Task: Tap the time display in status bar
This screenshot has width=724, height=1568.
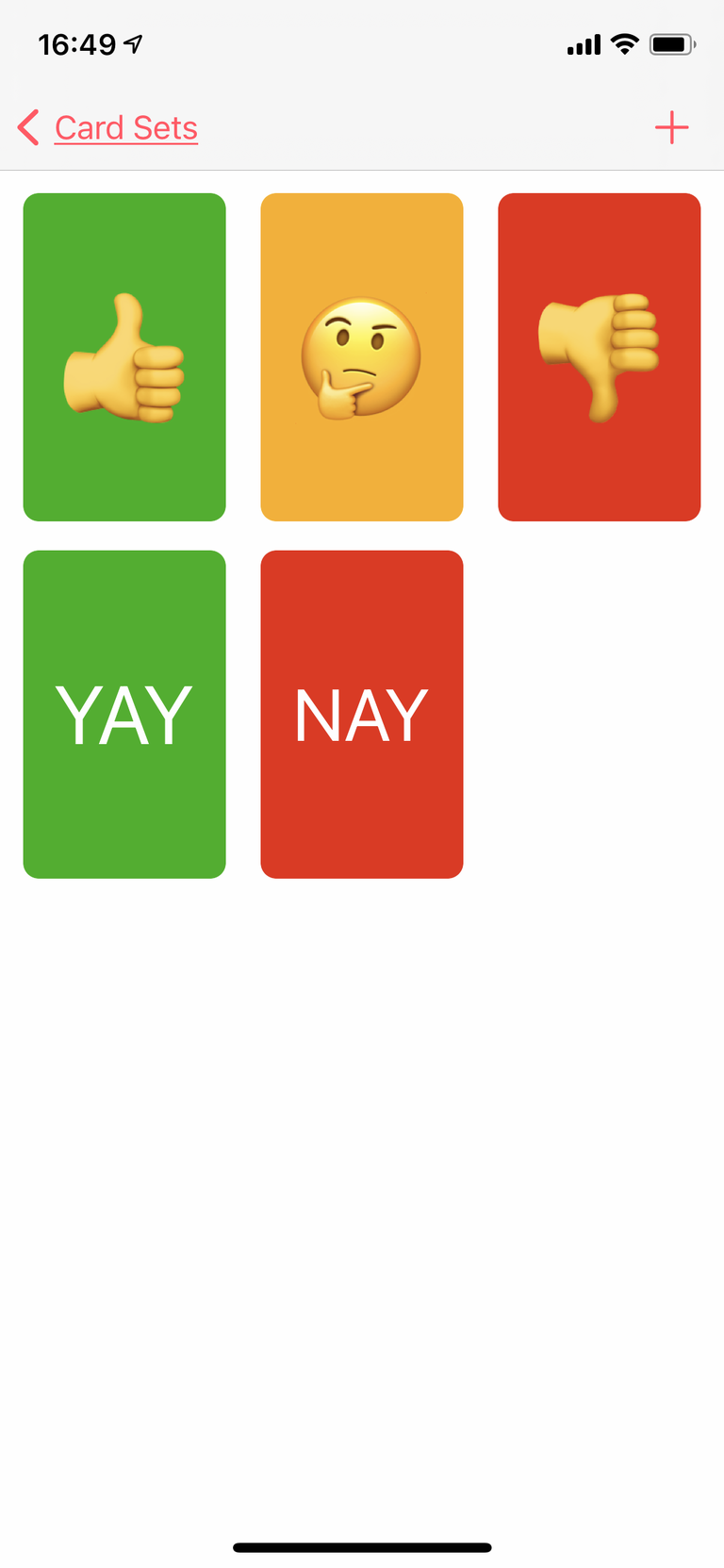Action: (x=80, y=43)
